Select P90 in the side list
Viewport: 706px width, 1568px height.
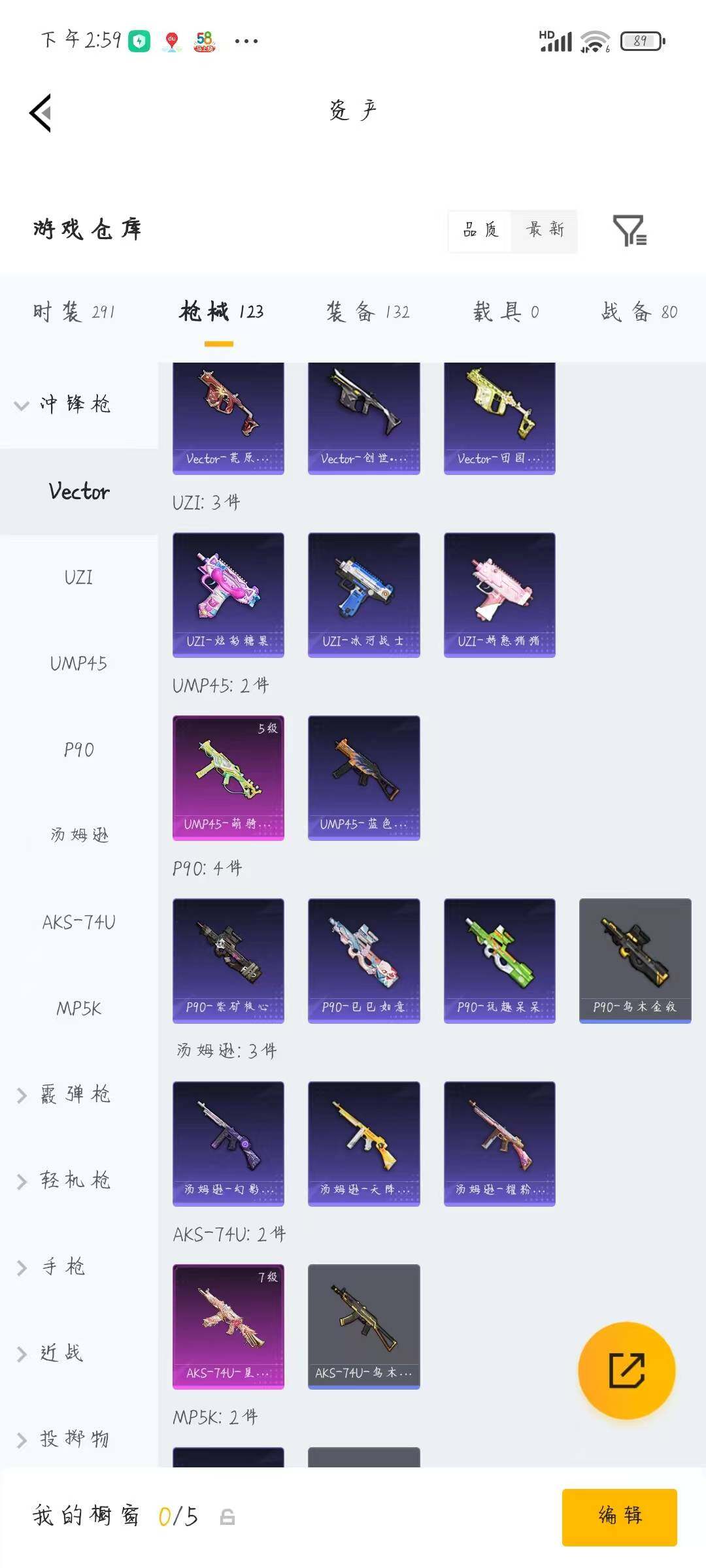click(79, 750)
